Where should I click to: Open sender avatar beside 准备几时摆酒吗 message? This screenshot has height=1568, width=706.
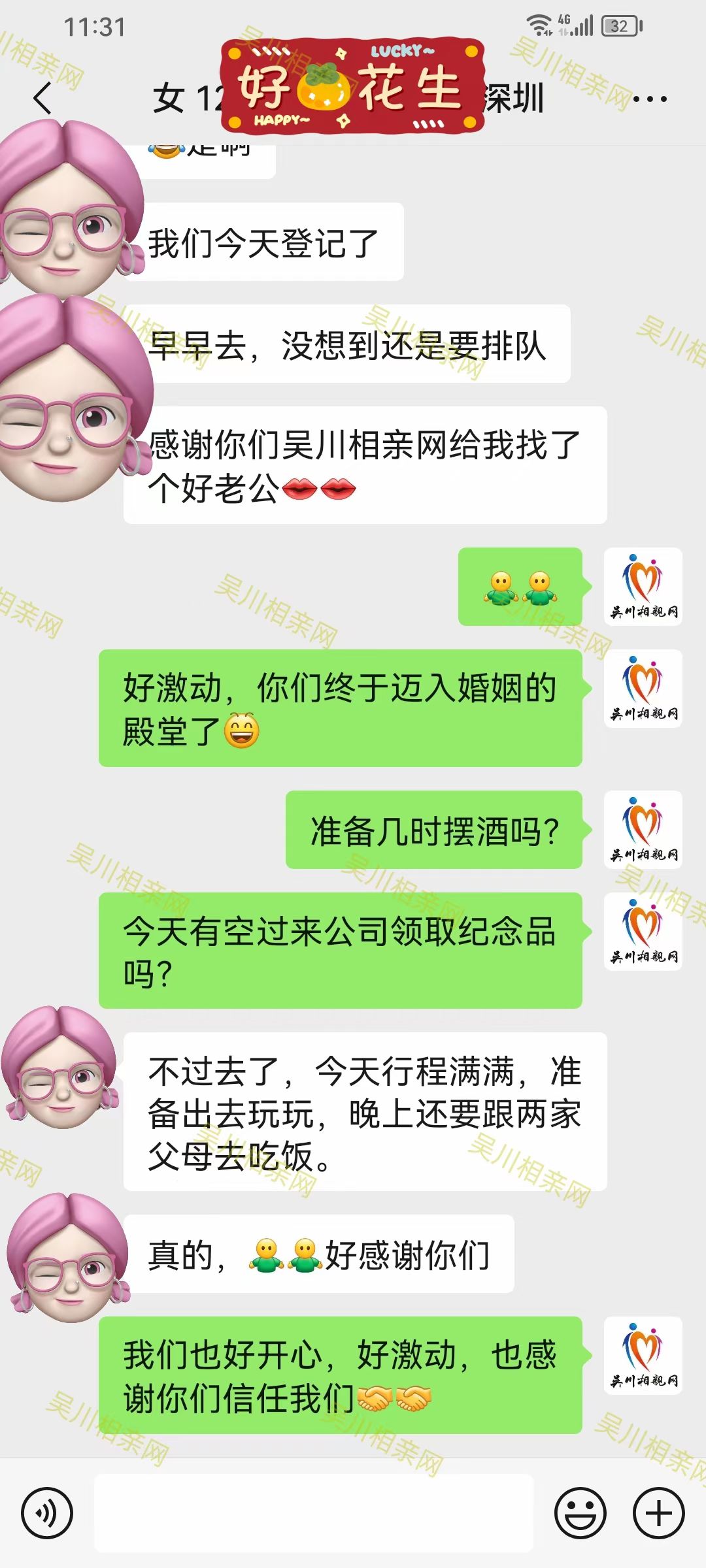643,829
